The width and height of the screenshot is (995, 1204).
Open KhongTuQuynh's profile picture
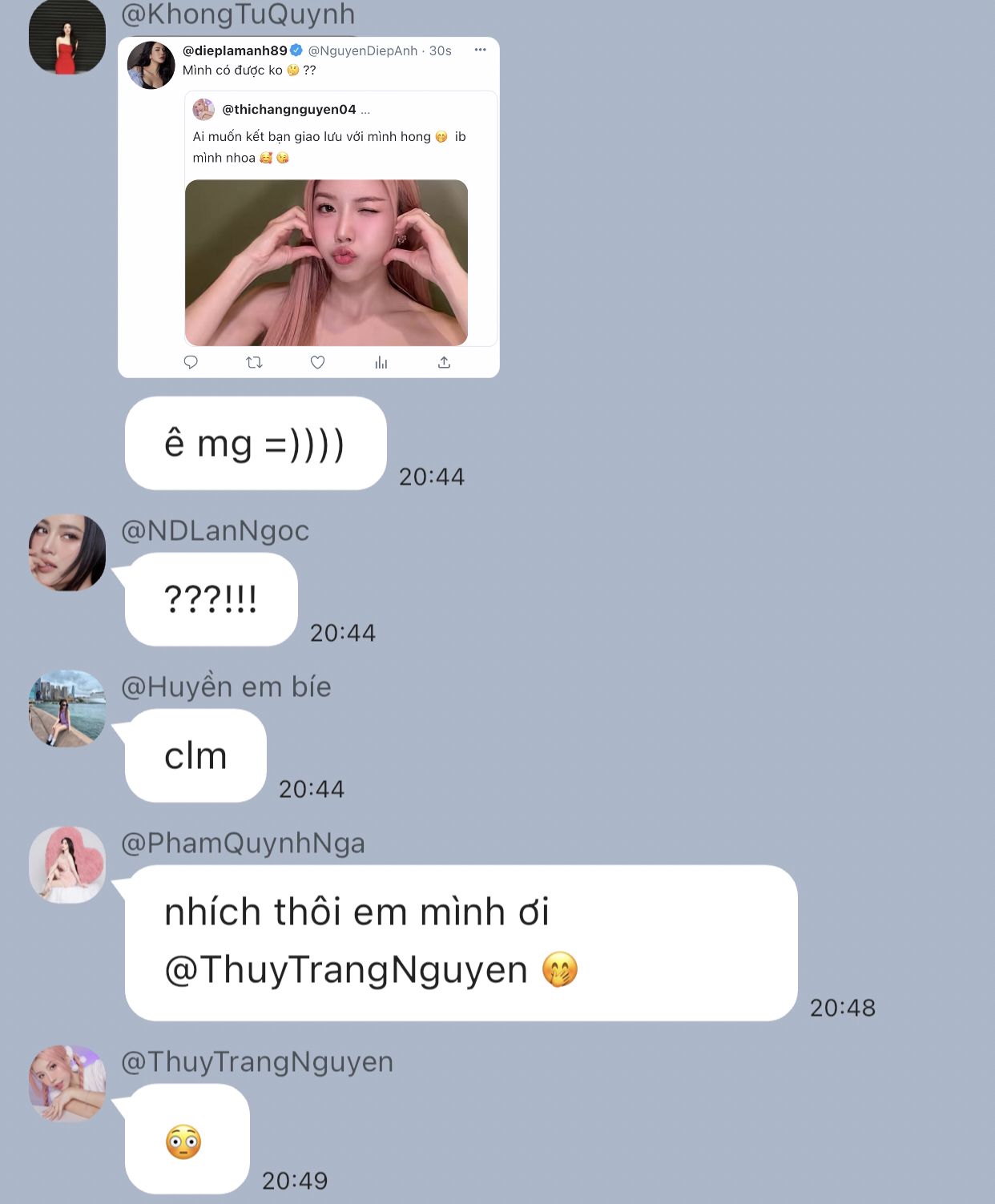click(67, 37)
